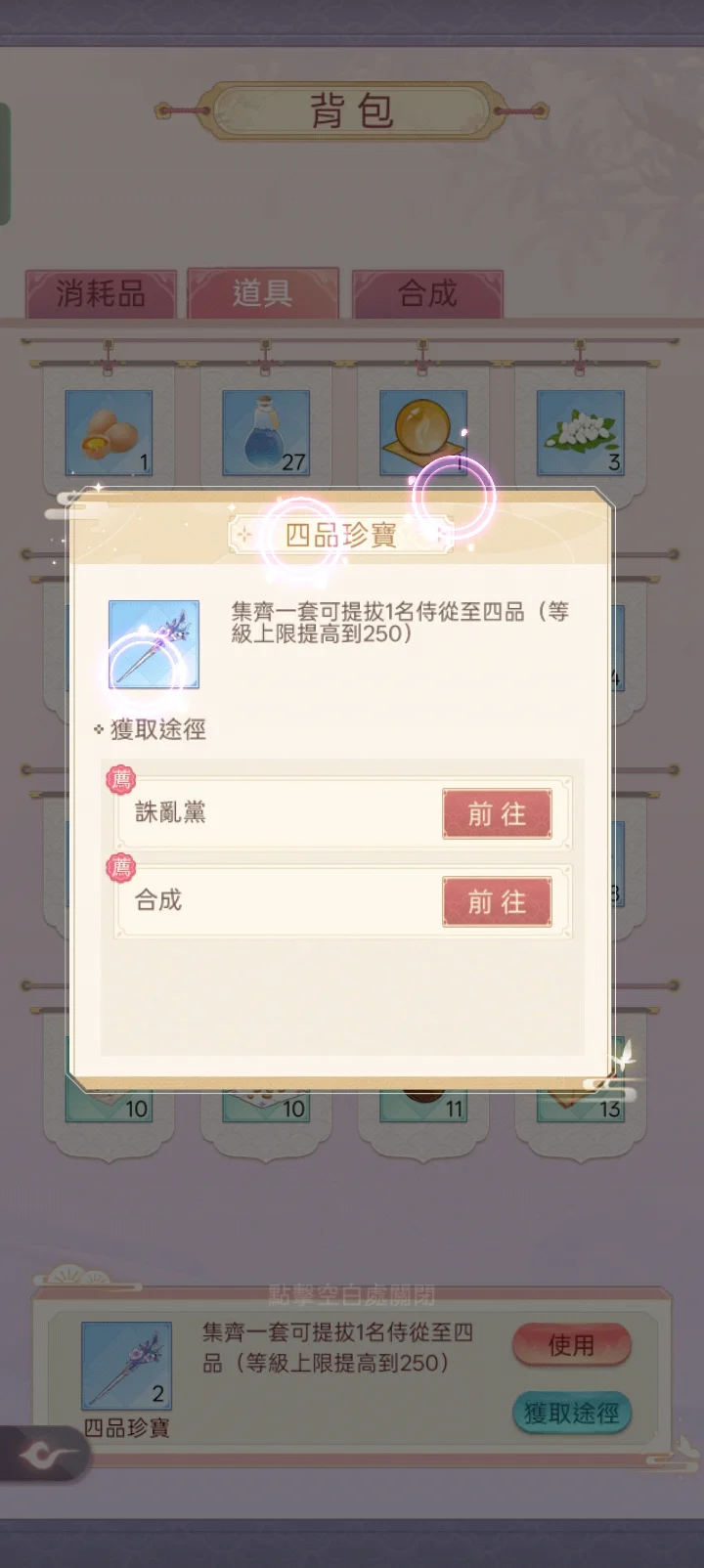Use the 四品珍寶 item
This screenshot has height=1568, width=704.
[x=571, y=1346]
